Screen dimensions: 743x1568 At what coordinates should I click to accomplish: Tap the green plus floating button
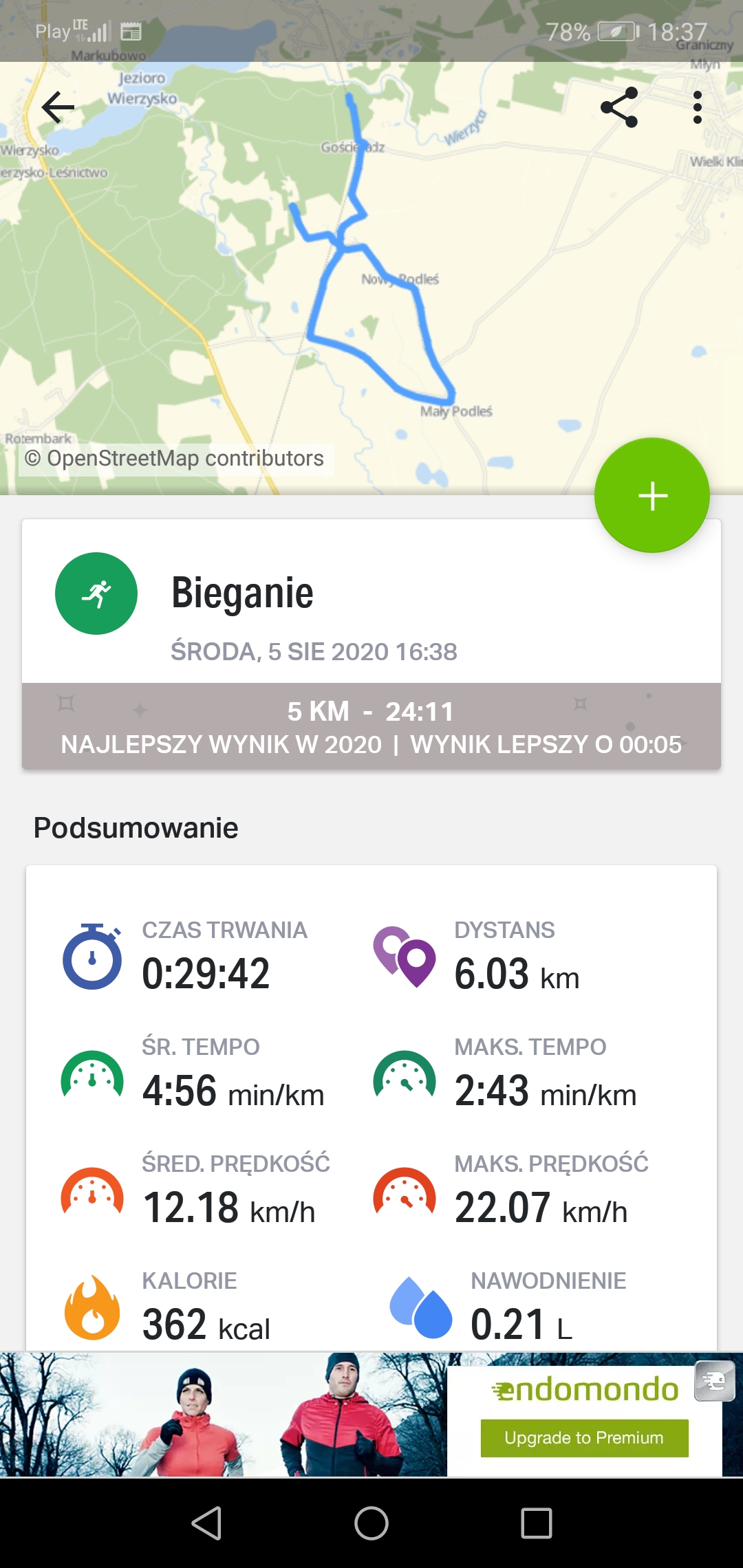652,495
